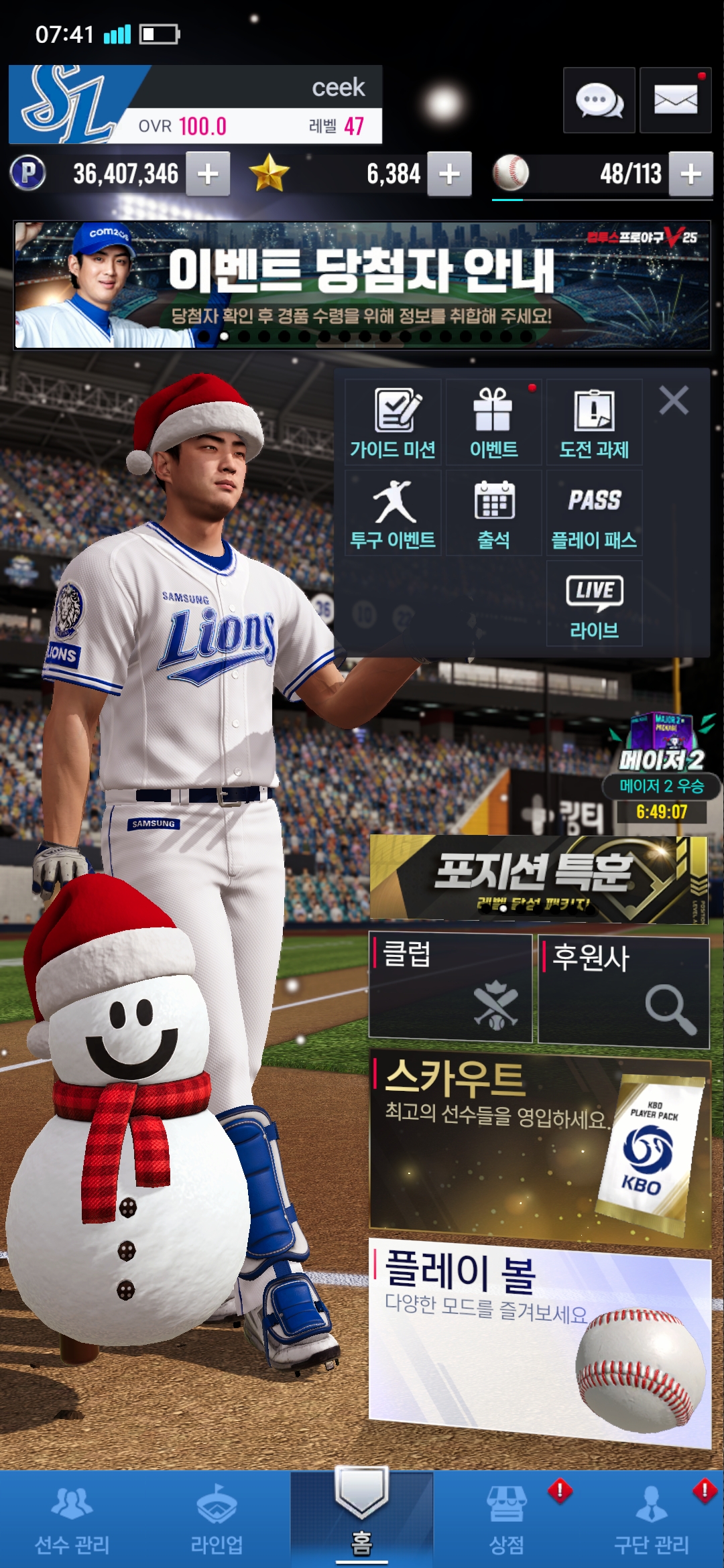Close the quick menu panel
The height and width of the screenshot is (1568, 724).
click(x=674, y=401)
